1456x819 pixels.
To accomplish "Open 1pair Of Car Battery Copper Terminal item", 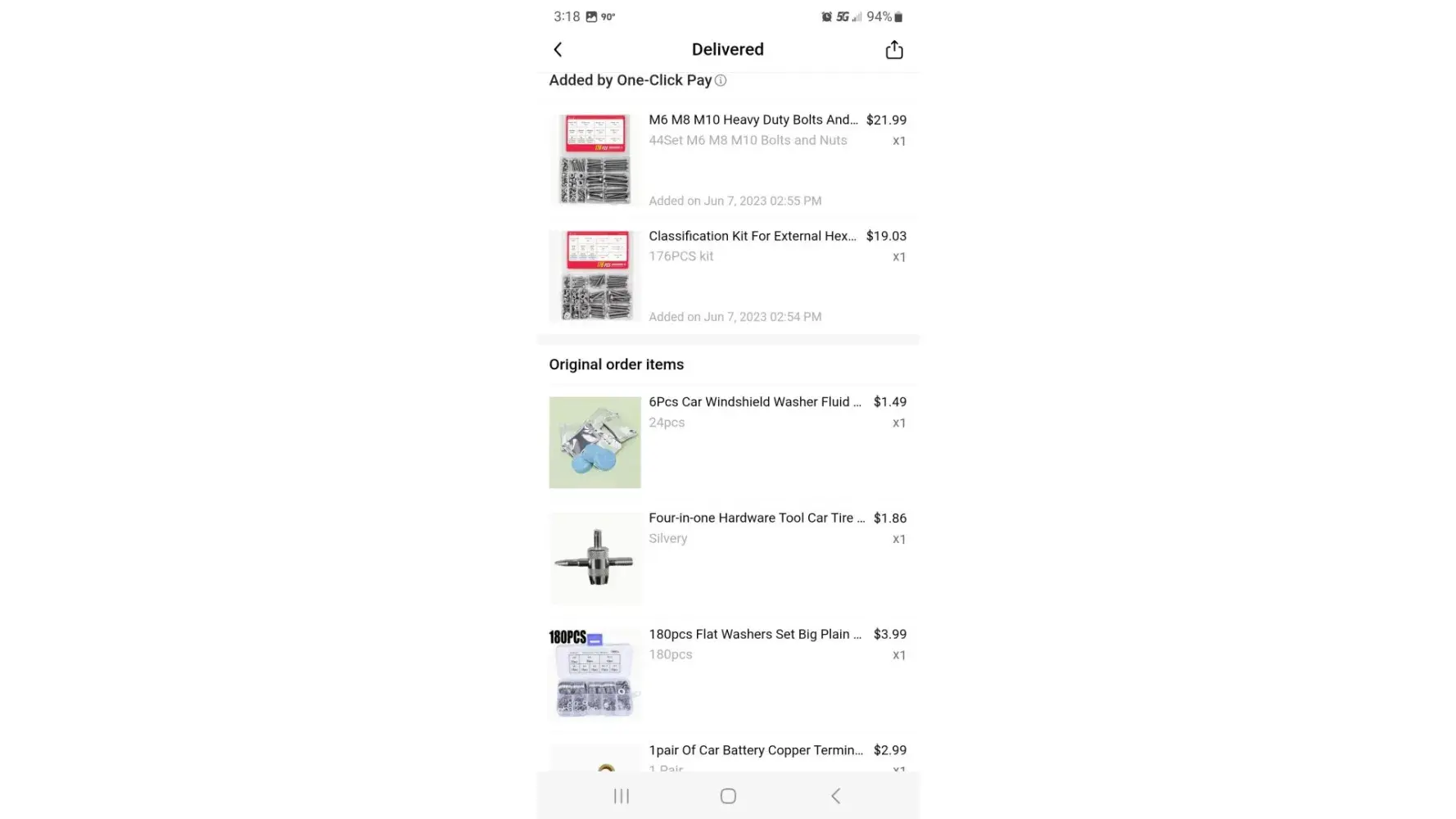I will point(755,751).
